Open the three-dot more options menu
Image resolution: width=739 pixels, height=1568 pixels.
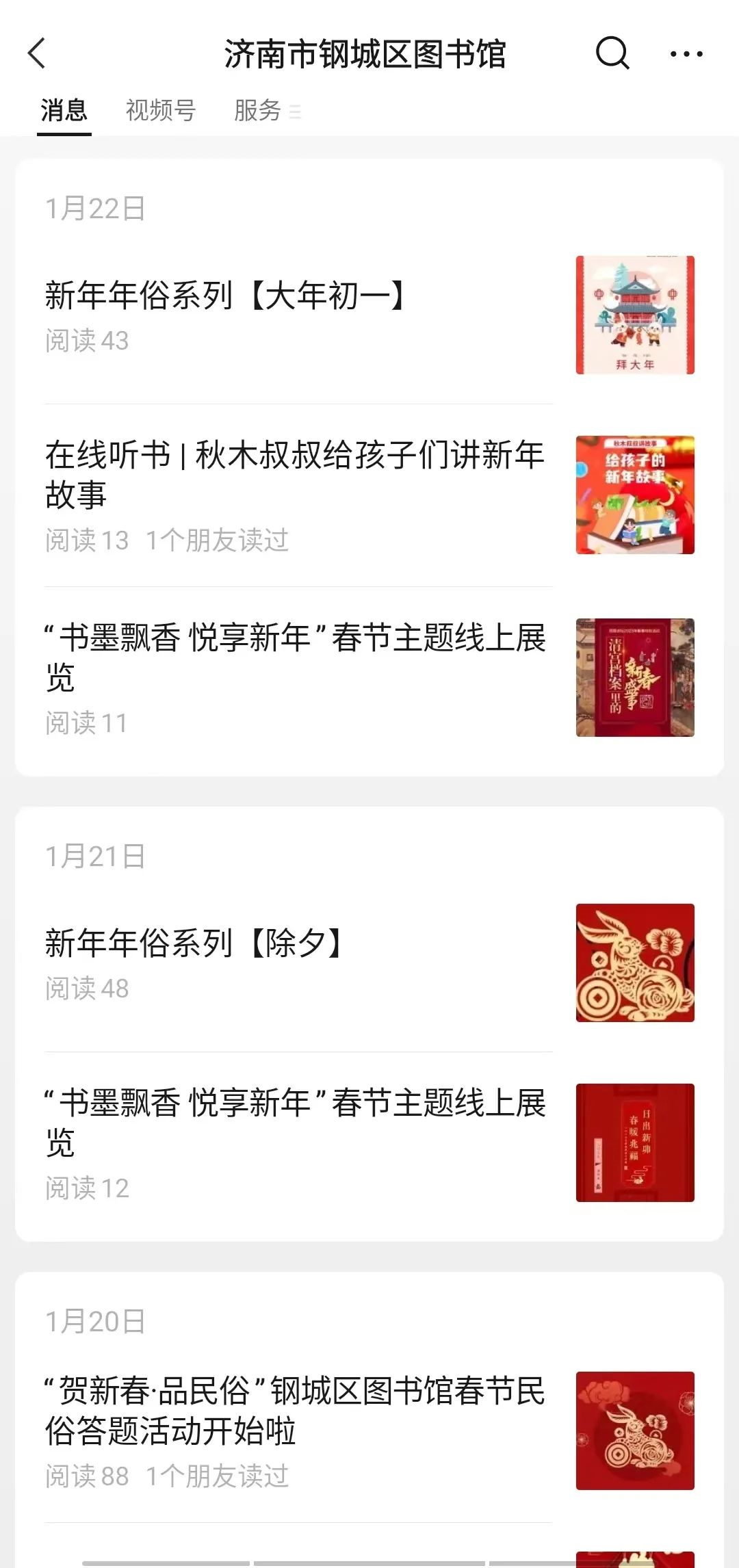(686, 53)
